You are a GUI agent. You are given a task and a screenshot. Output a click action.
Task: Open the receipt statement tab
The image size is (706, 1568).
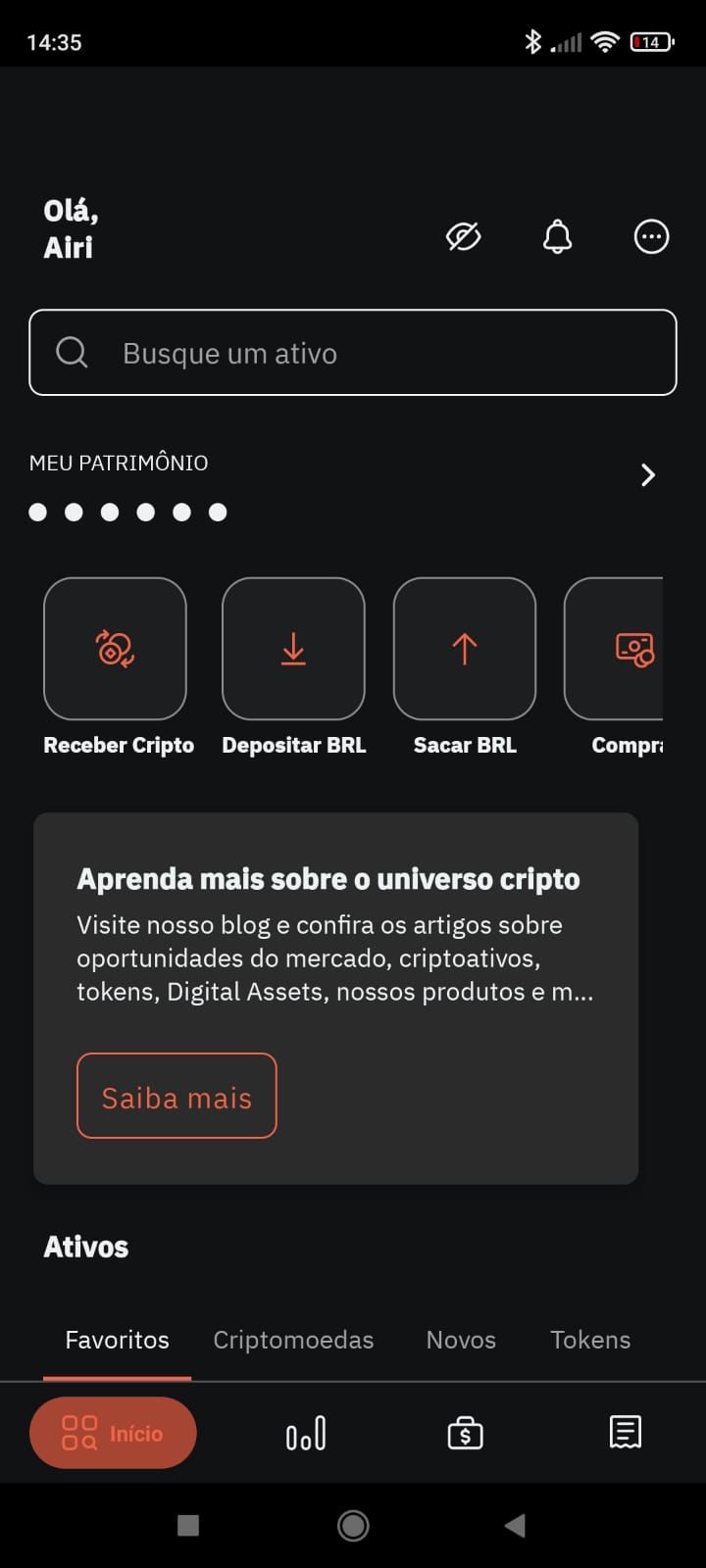(625, 1433)
